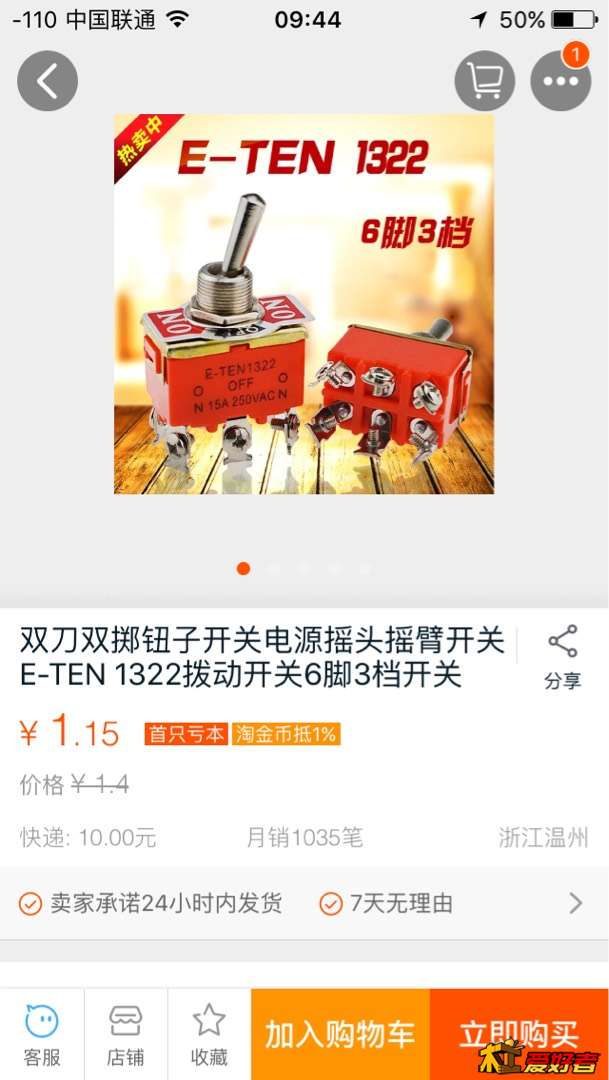Visit the seller's 店铺 page
Screen dimensions: 609x1080
coord(126,1035)
